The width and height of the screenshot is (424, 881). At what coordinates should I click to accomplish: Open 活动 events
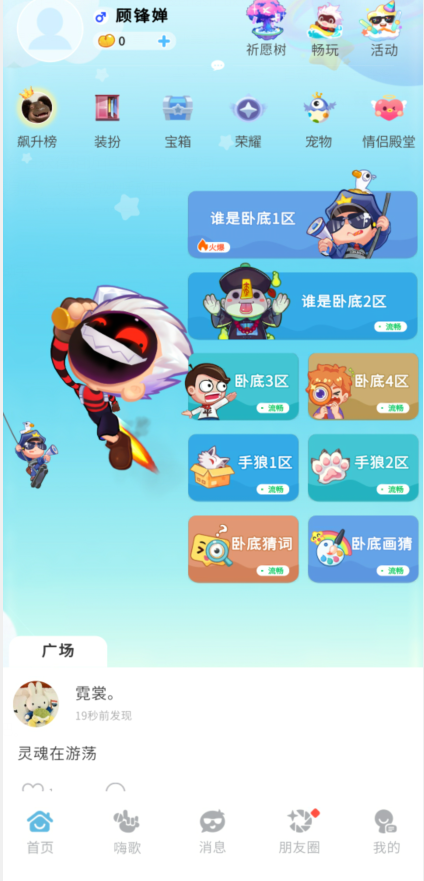[384, 29]
